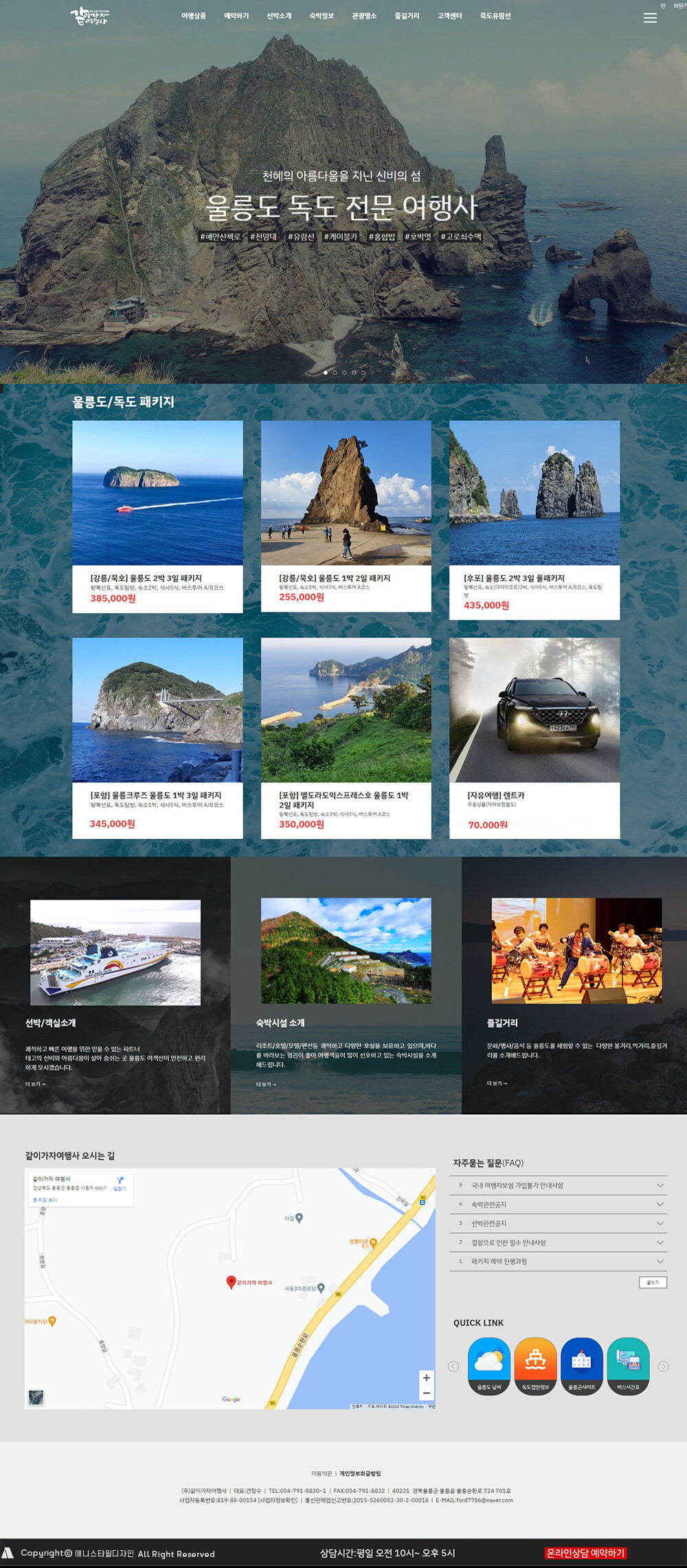Open the 울릉도 날씨 quick link
This screenshot has width=687, height=1568.
coord(489,1365)
